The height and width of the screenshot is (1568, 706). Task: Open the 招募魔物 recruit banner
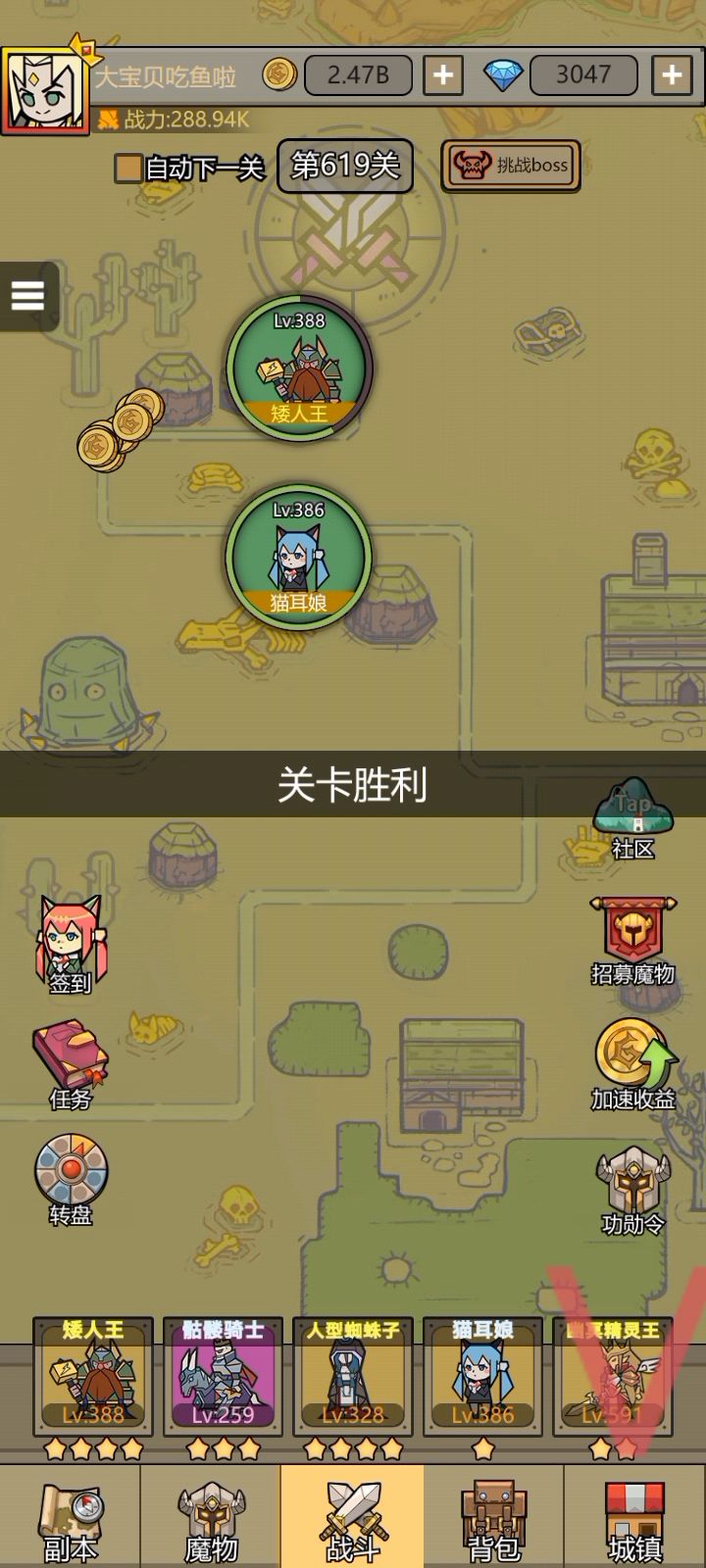632,941
